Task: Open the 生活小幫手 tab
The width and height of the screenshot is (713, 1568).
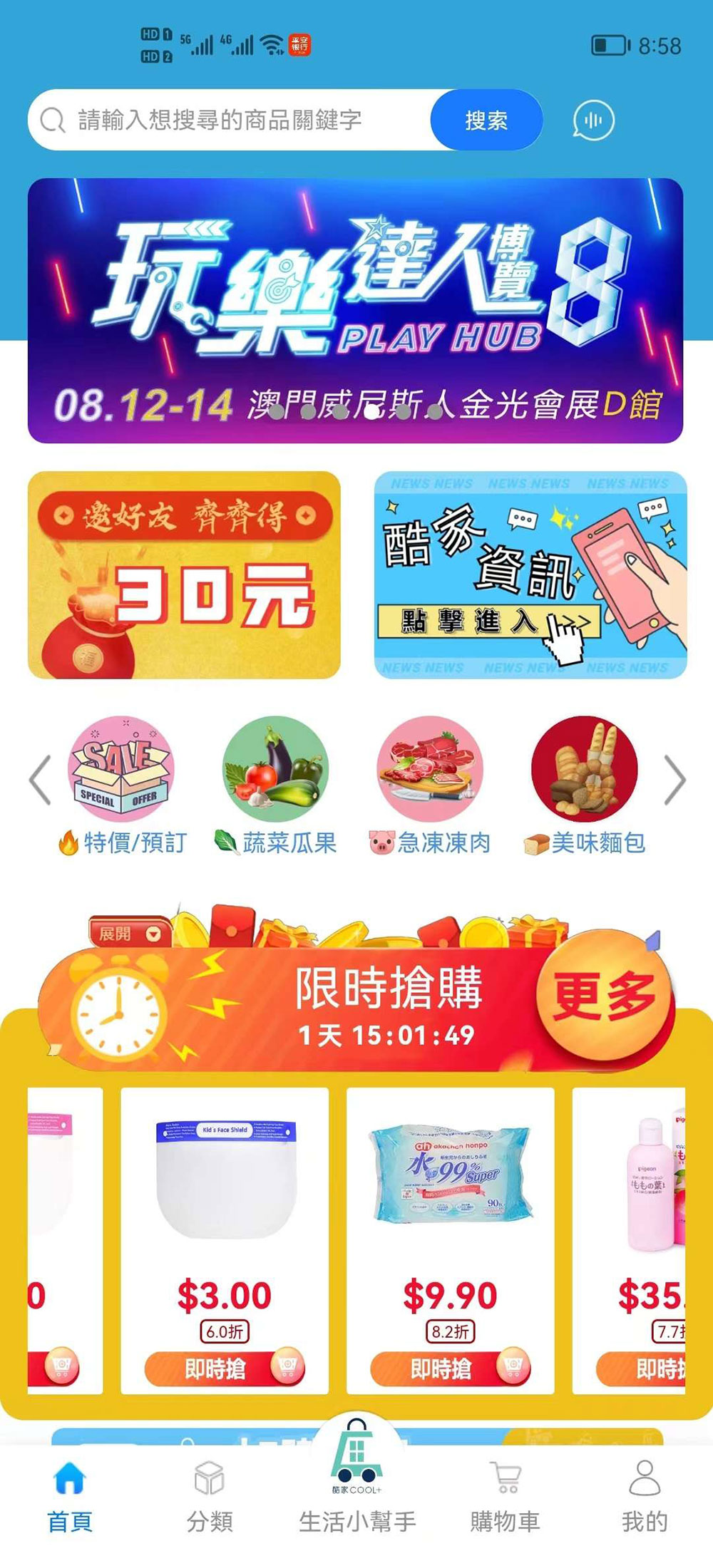Action: 356,1497
